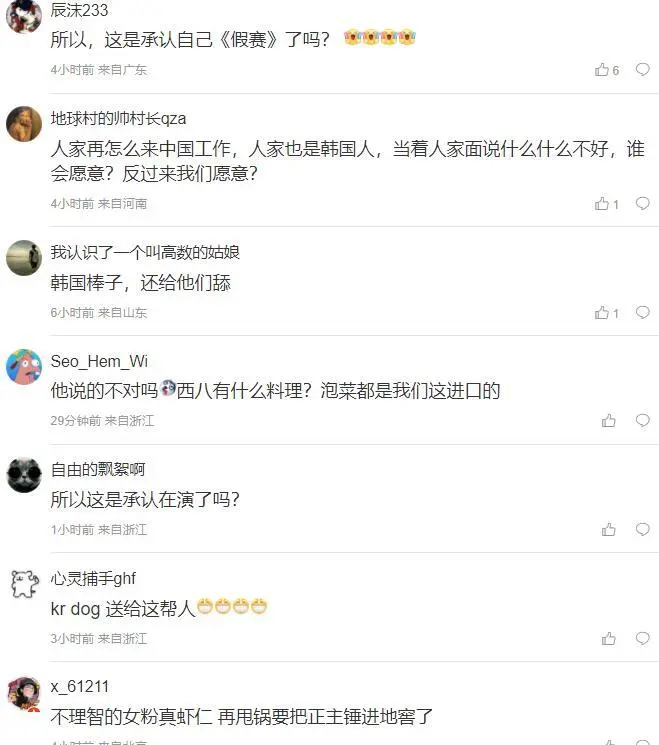This screenshot has width=659, height=745.
Task: Open 自由的飘絮啊's avatar
Action: tap(24, 474)
